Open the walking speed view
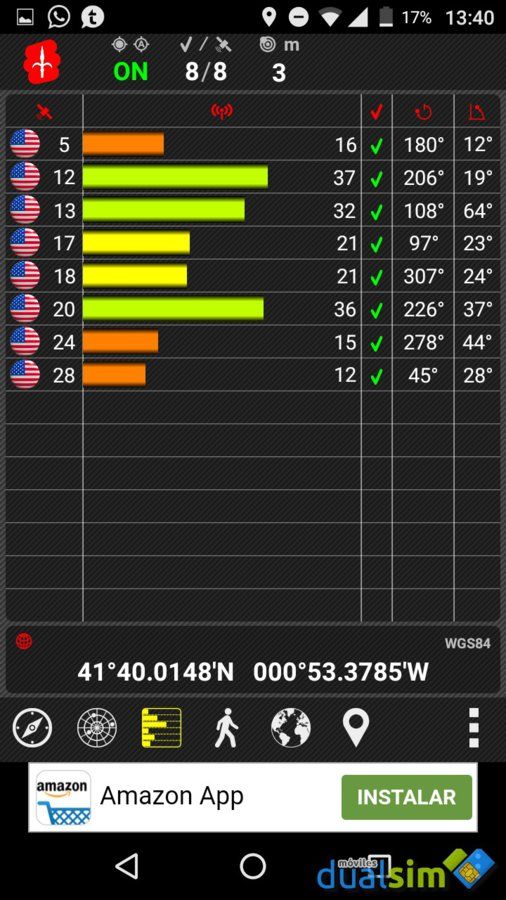Screen dimensions: 506x900 [227, 728]
